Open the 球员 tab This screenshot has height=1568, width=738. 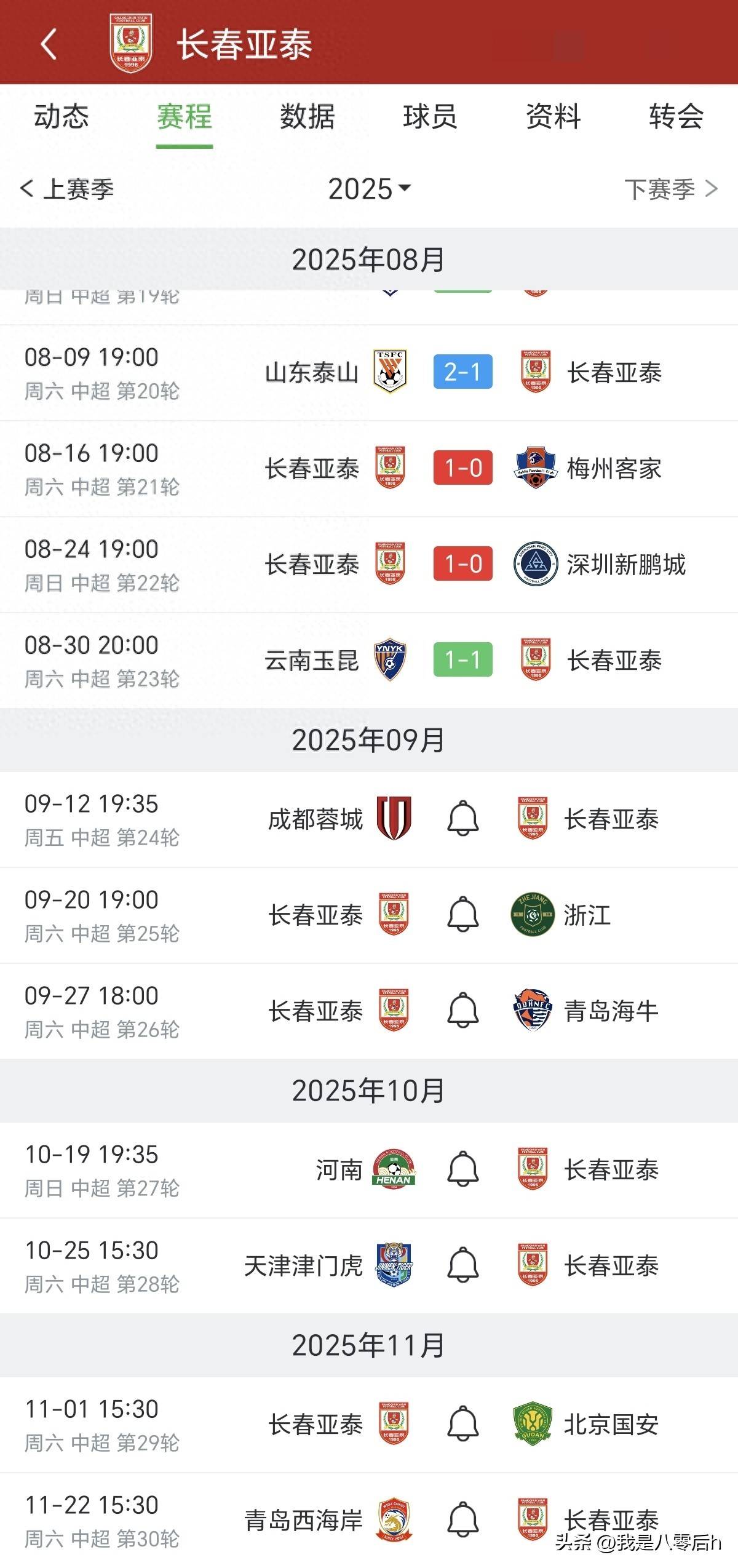click(430, 119)
